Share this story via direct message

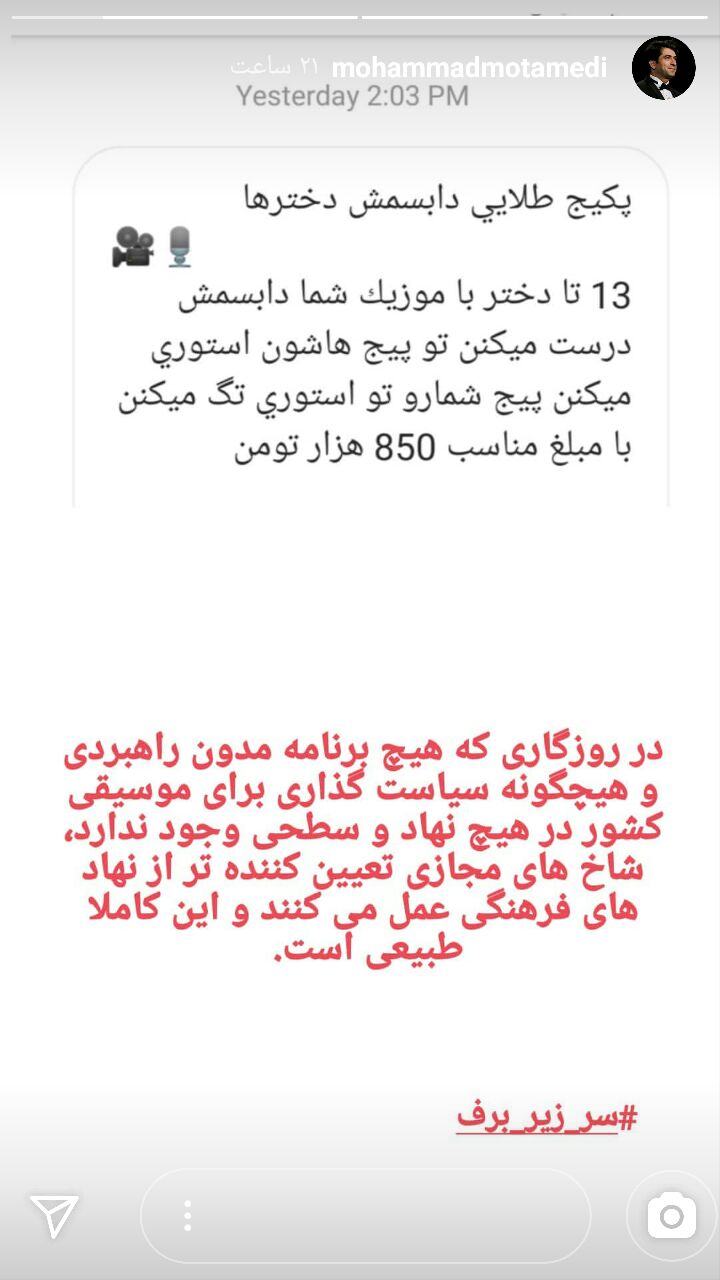coord(54,1216)
